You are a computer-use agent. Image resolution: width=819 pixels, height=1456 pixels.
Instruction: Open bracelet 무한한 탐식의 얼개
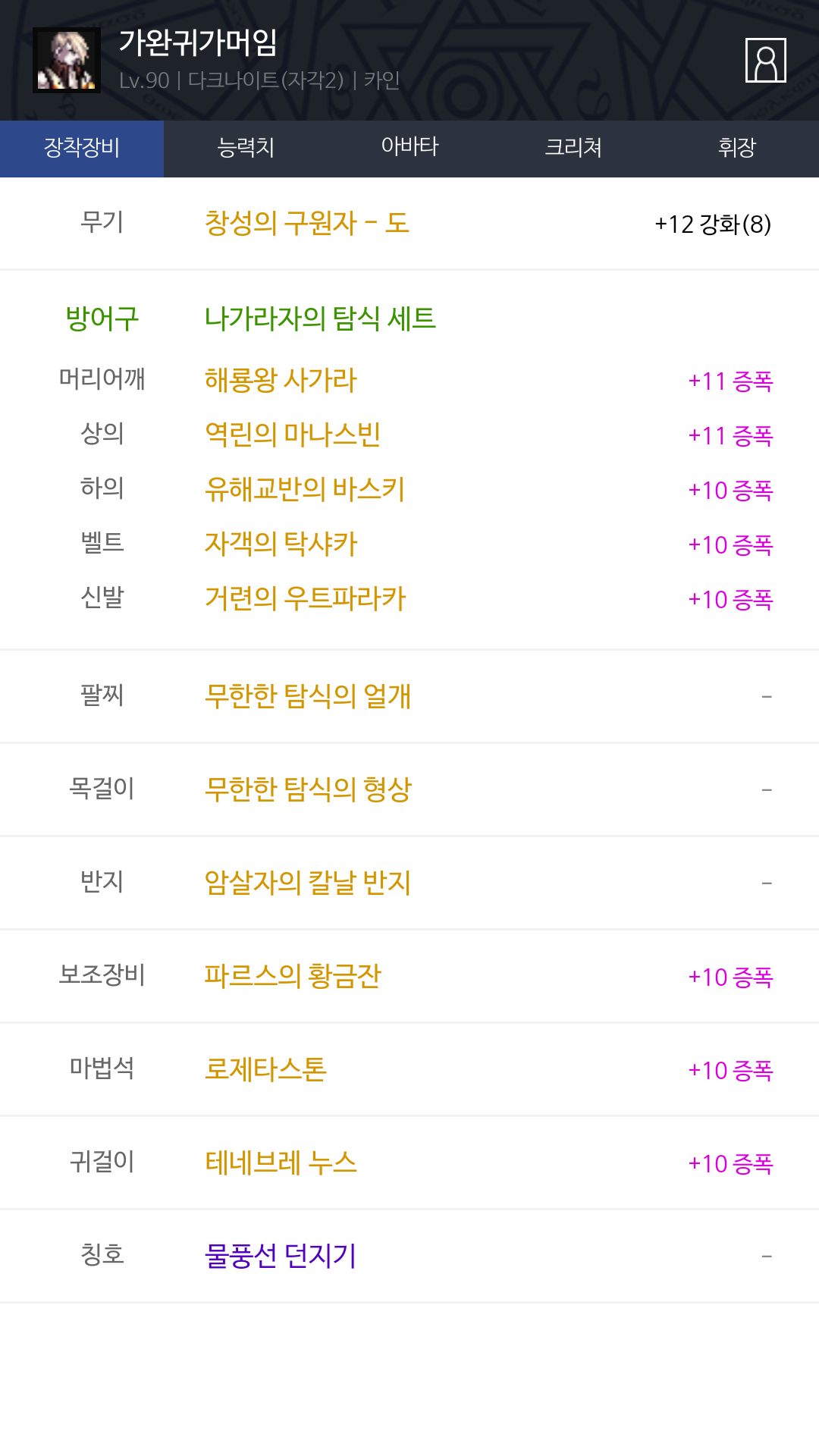tap(308, 696)
